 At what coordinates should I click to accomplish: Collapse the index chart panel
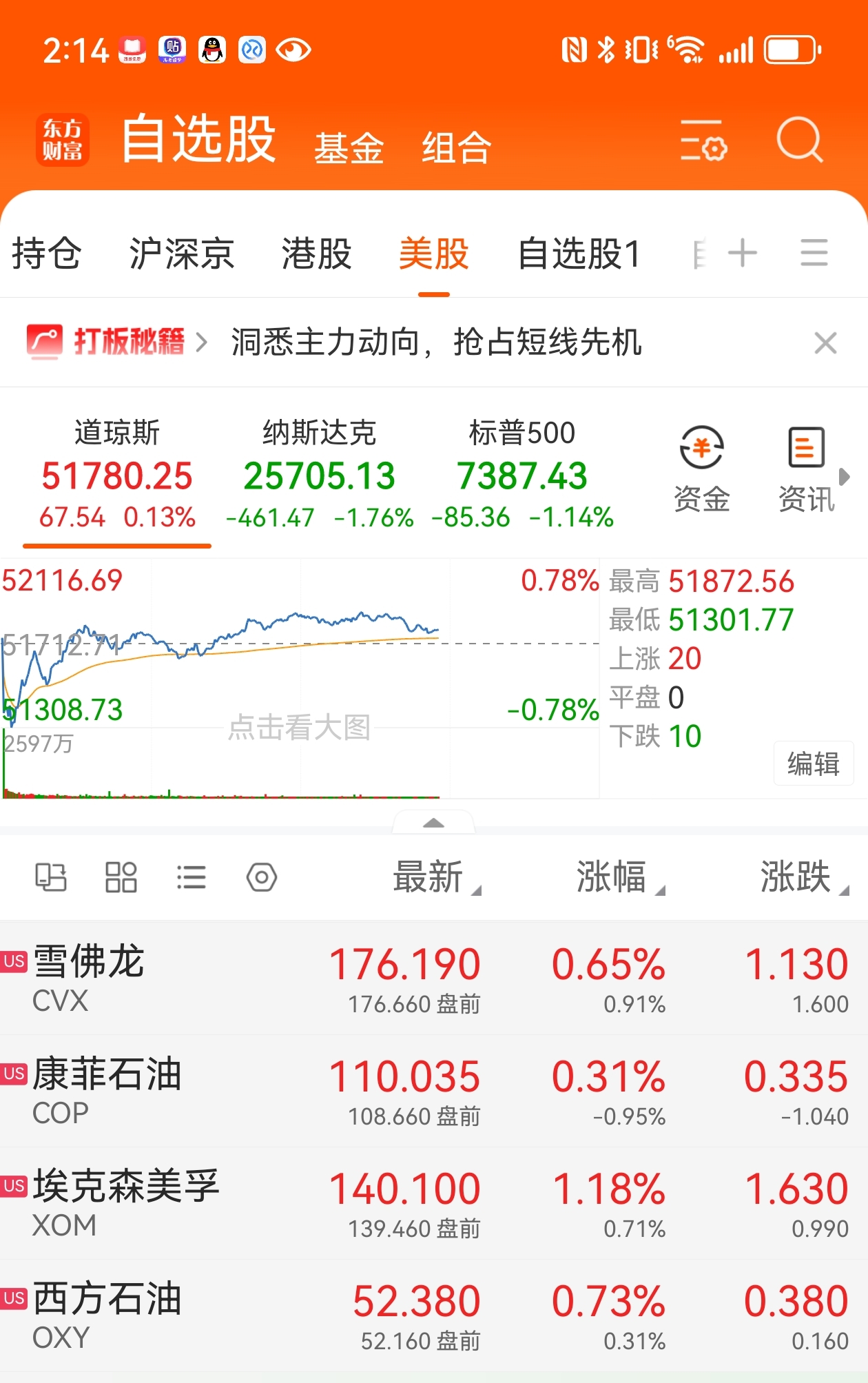click(433, 822)
